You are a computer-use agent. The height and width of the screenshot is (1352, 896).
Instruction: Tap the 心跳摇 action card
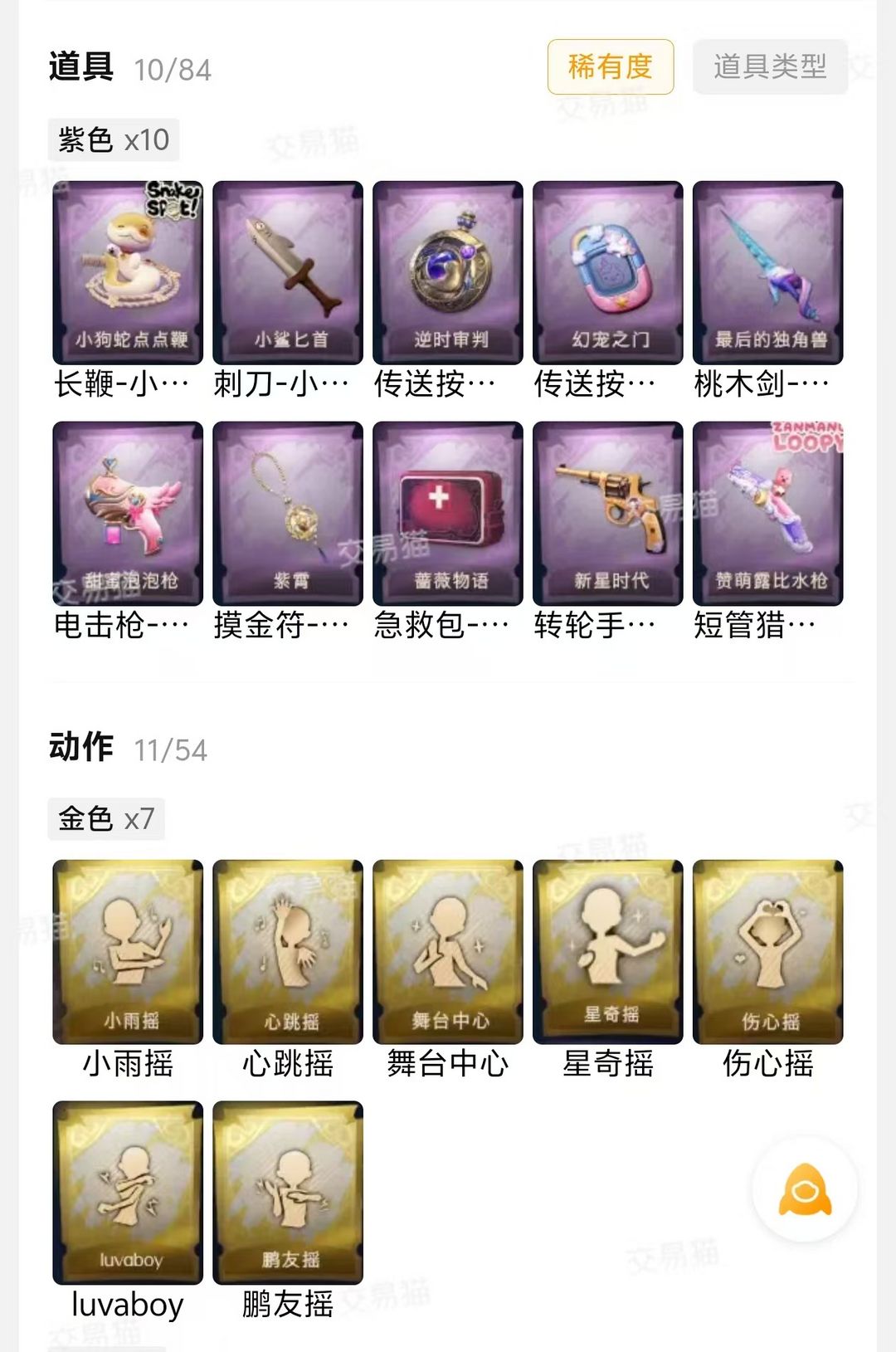[288, 951]
